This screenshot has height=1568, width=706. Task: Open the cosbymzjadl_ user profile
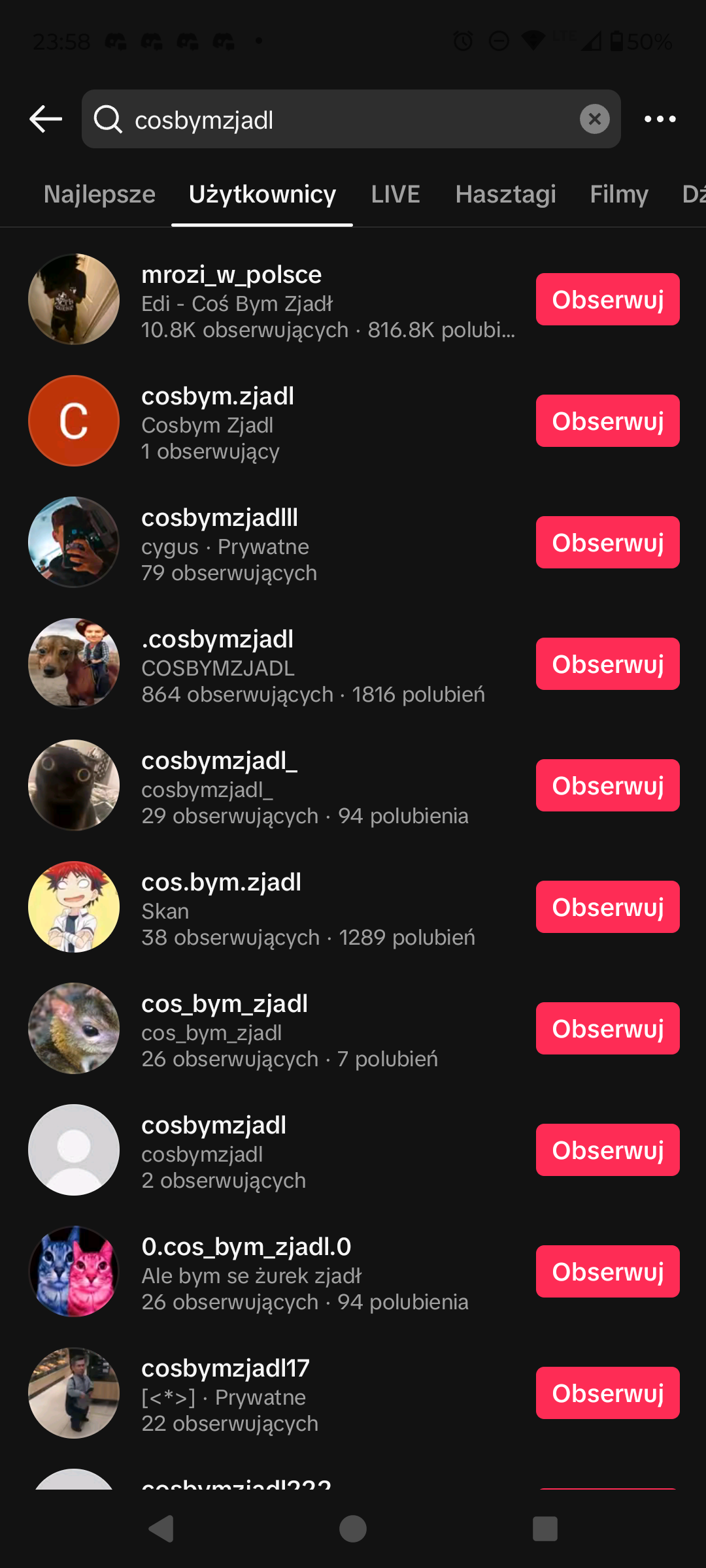tap(220, 761)
